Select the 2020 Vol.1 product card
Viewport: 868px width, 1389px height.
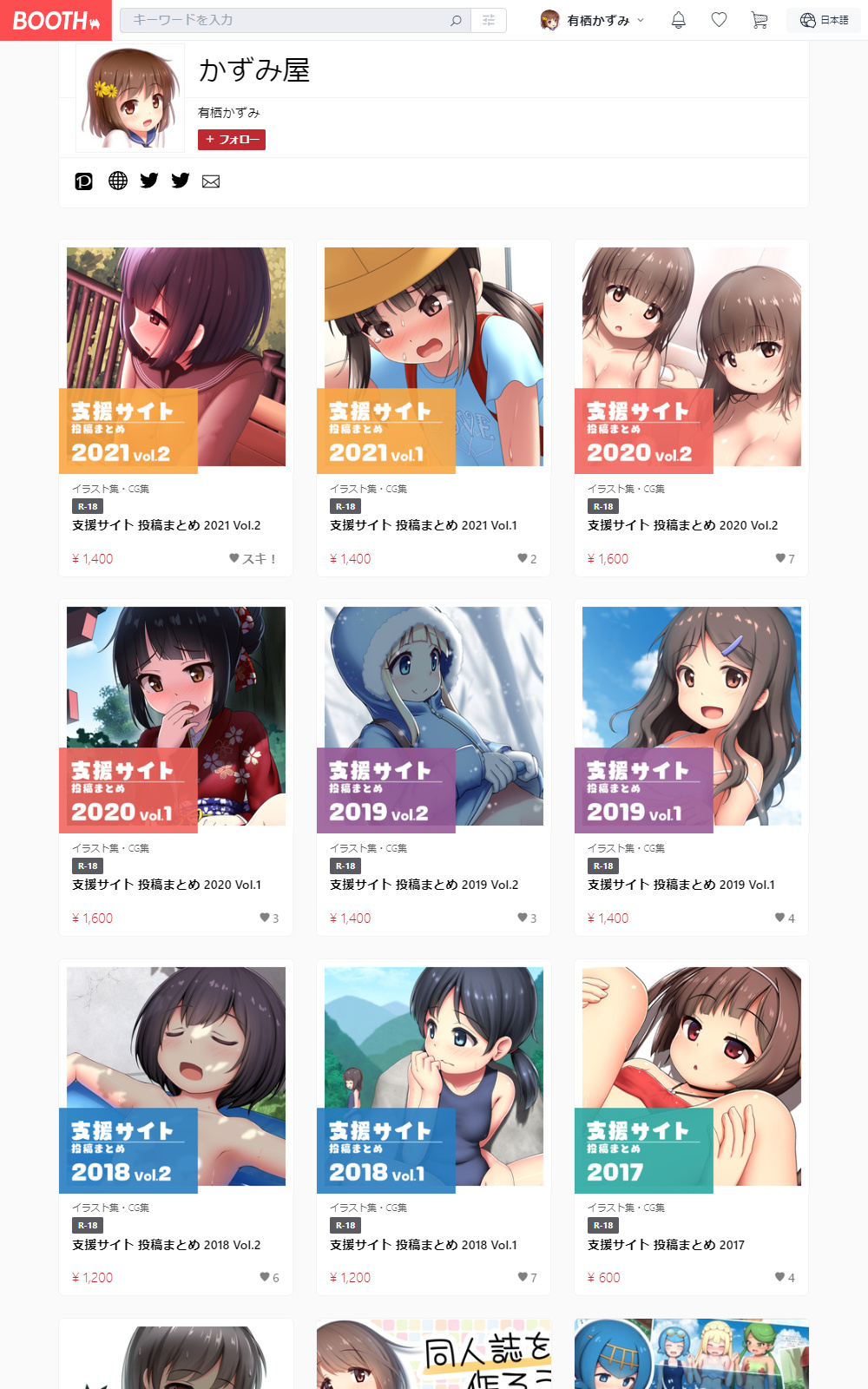176,716
